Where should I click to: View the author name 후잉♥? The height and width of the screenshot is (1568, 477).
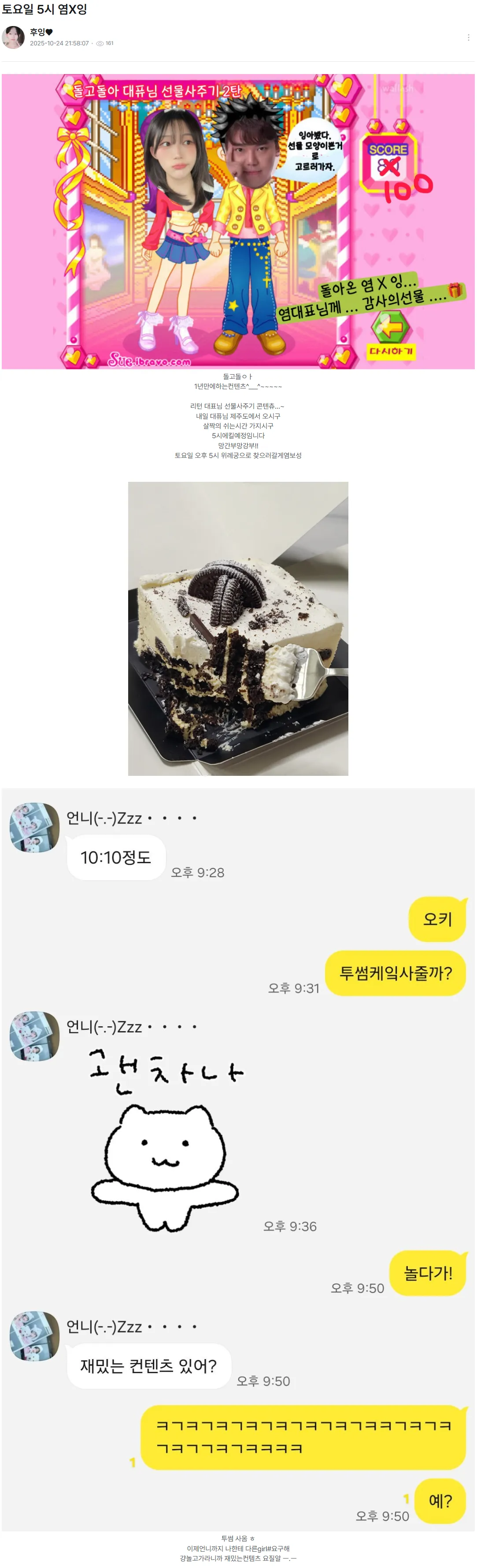click(41, 32)
